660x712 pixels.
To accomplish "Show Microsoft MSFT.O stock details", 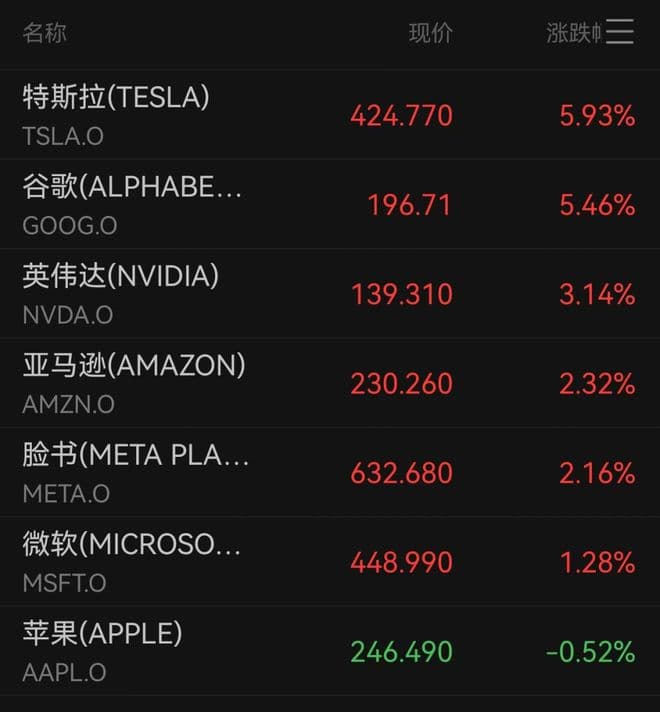I will [328, 561].
